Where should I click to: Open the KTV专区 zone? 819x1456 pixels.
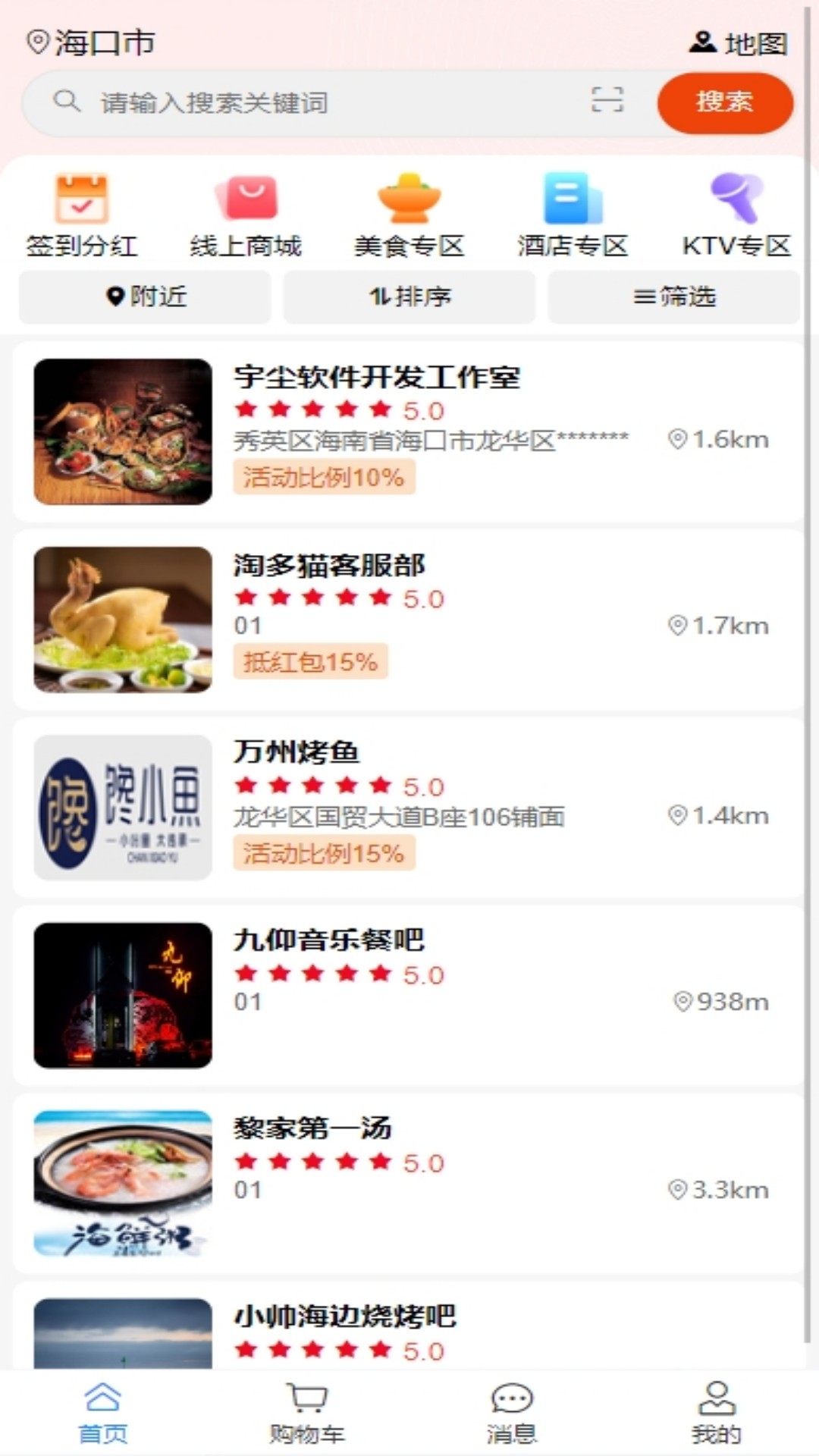click(736, 216)
